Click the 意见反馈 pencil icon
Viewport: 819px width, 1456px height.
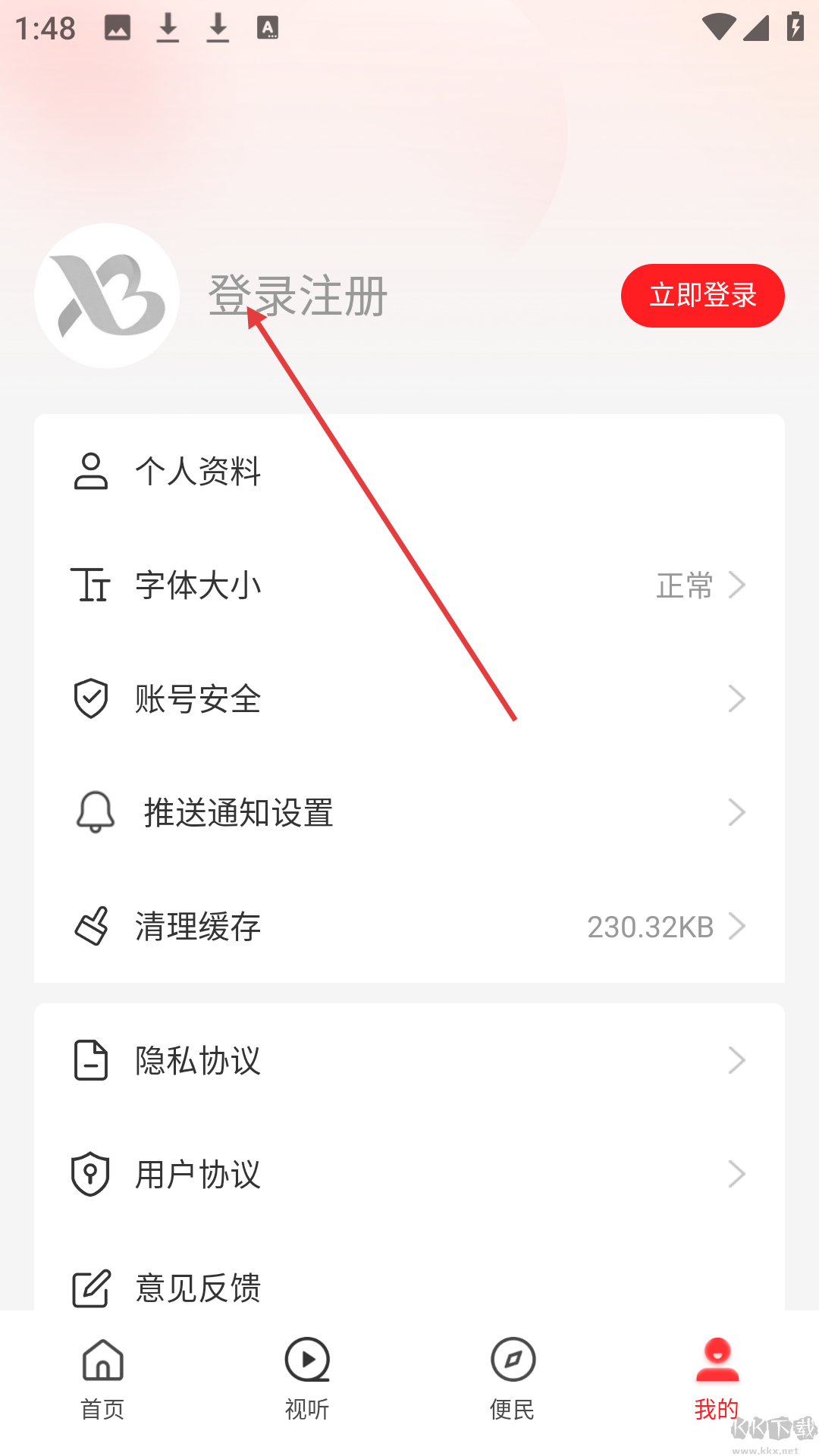(89, 1288)
